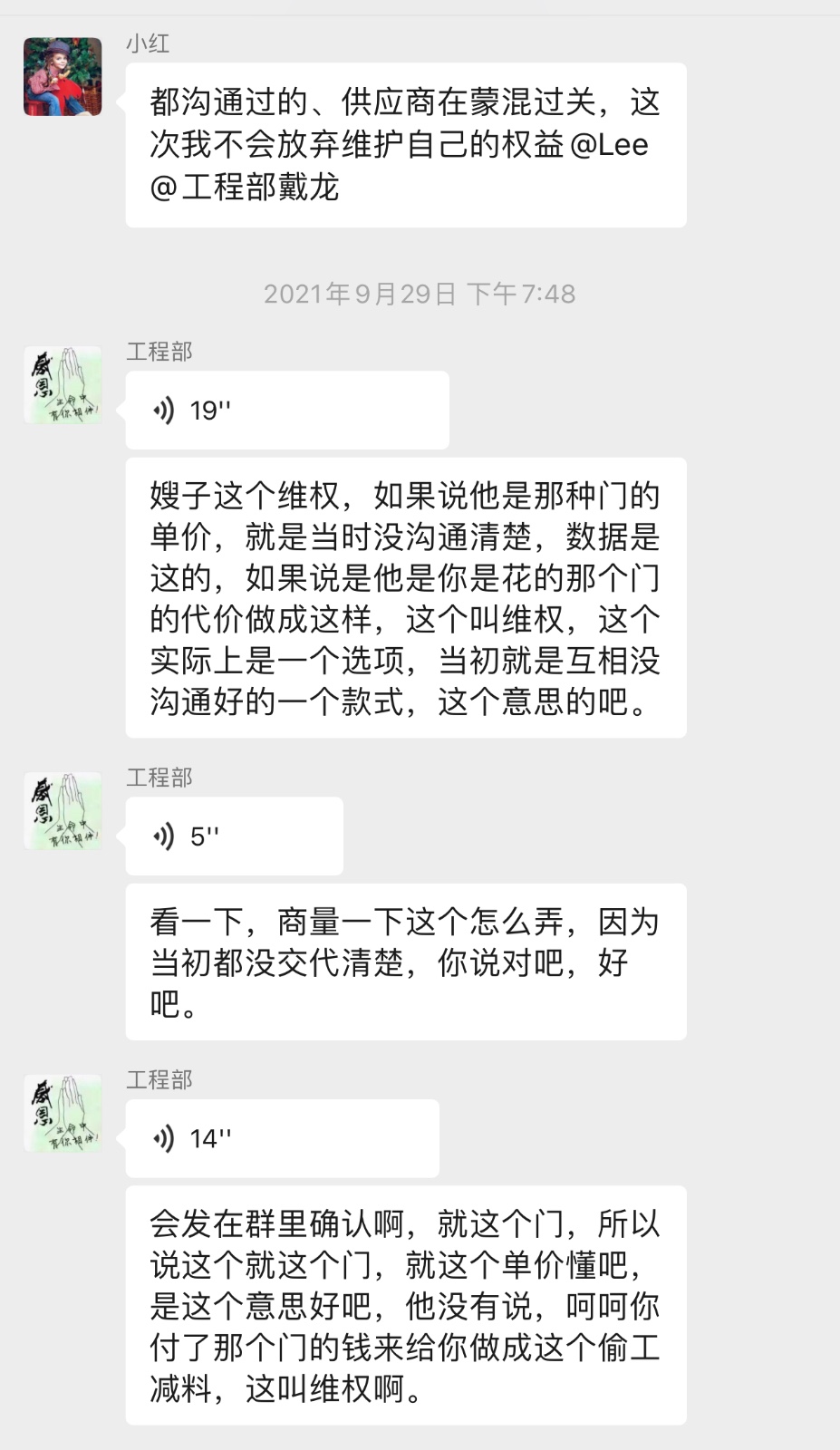Screen dimensions: 840x1450
Task: Play the 5'' voice message
Action: [234, 836]
